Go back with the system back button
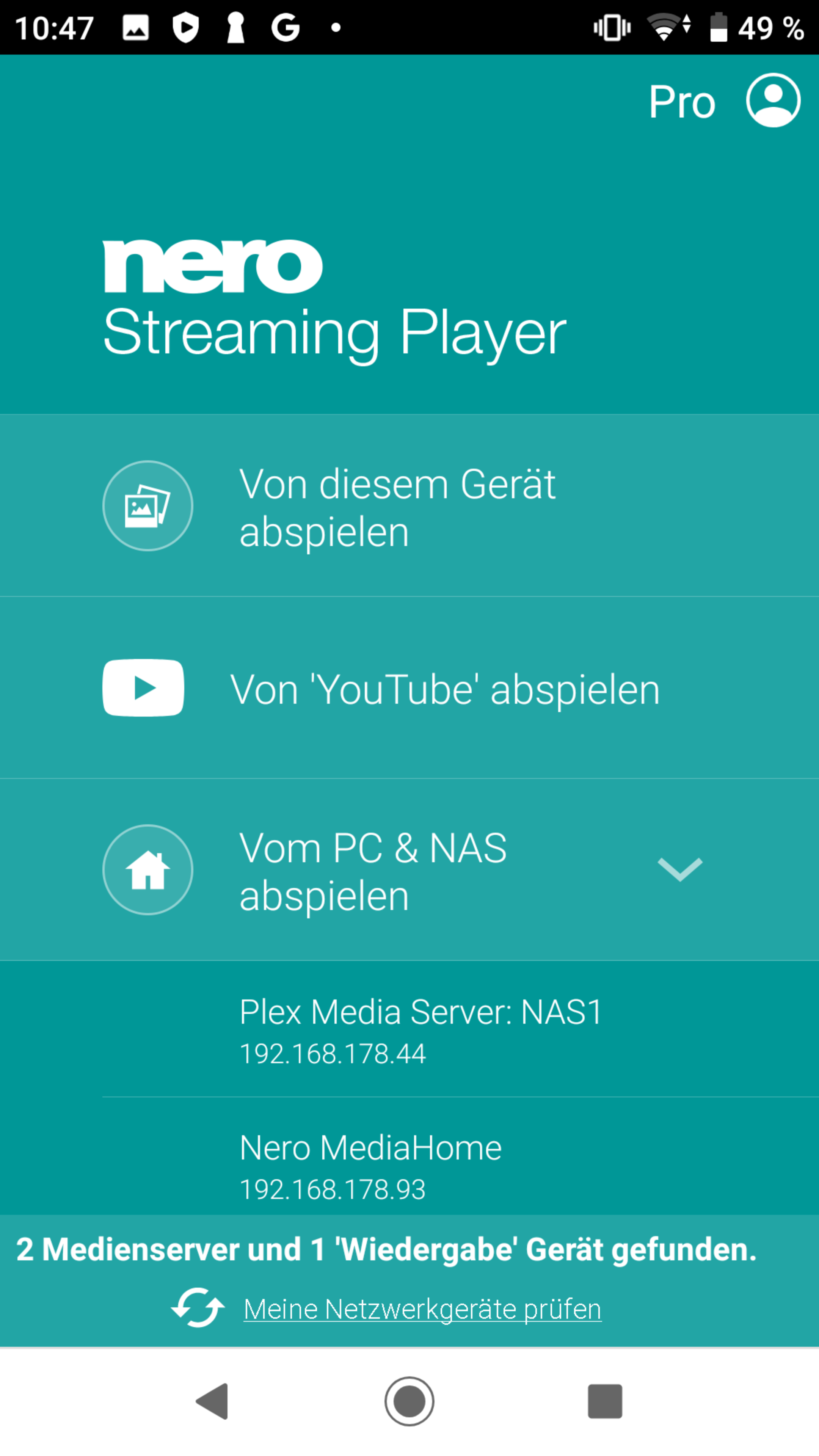This screenshot has height=1456, width=819. tap(212, 1401)
